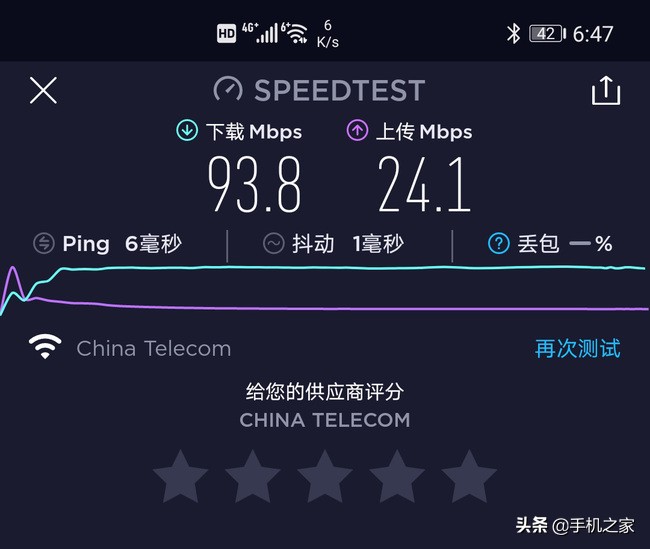The image size is (650, 549).
Task: Select the third star for China Telecom
Action: coord(325,476)
